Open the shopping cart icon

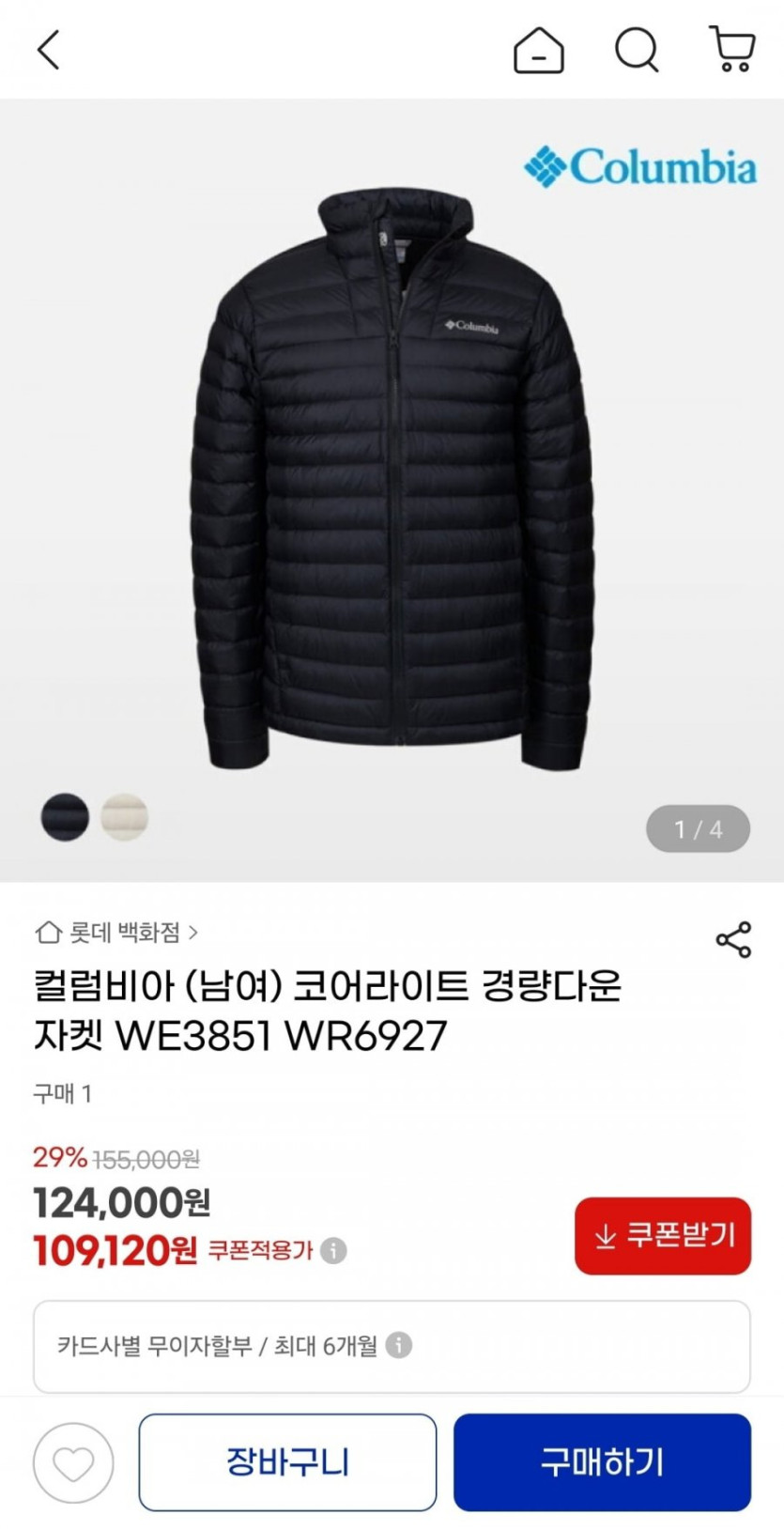(732, 50)
